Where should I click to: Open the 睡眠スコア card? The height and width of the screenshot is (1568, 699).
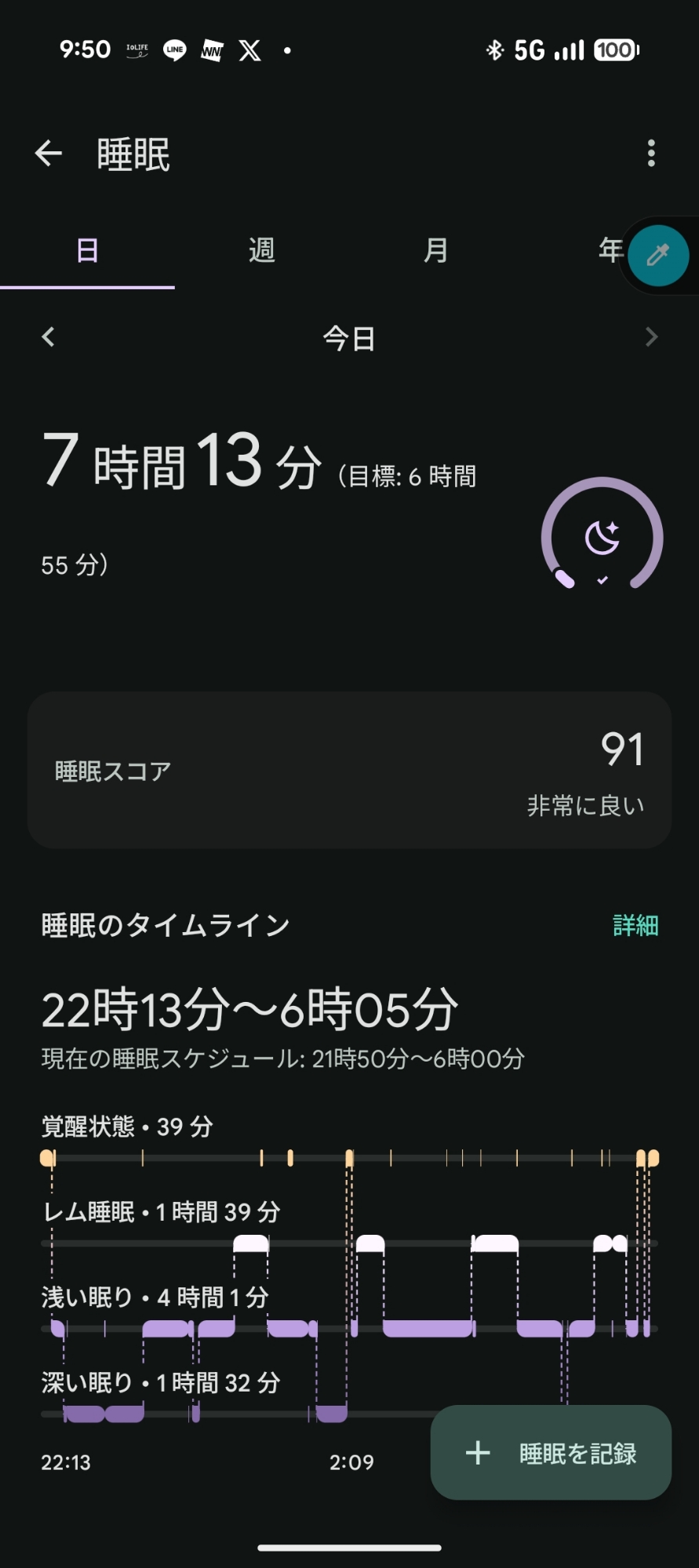pyautogui.click(x=349, y=770)
